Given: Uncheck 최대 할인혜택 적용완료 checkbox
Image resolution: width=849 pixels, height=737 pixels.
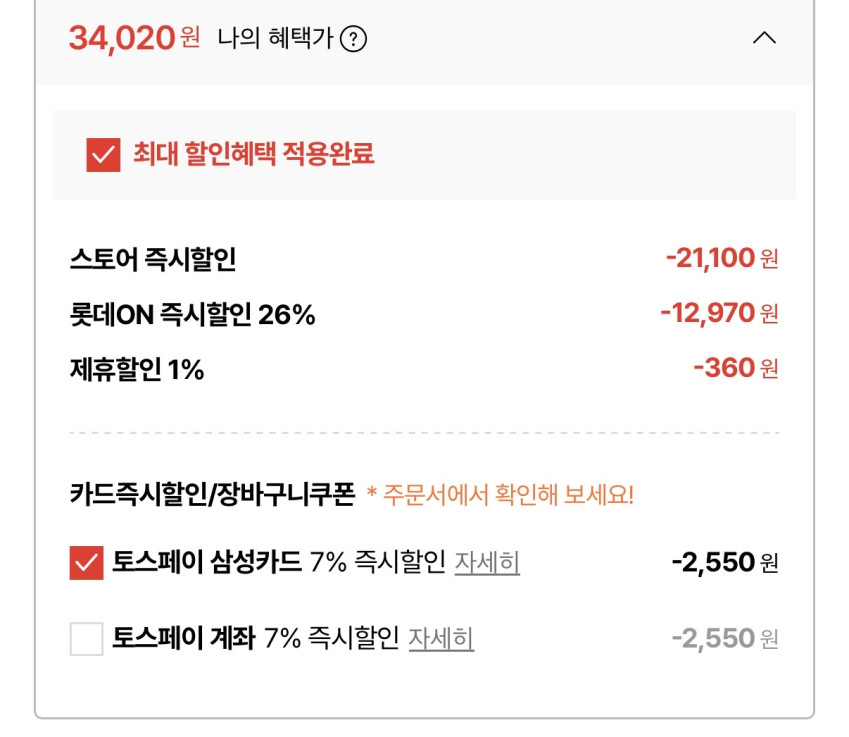Looking at the screenshot, I should tap(103, 155).
